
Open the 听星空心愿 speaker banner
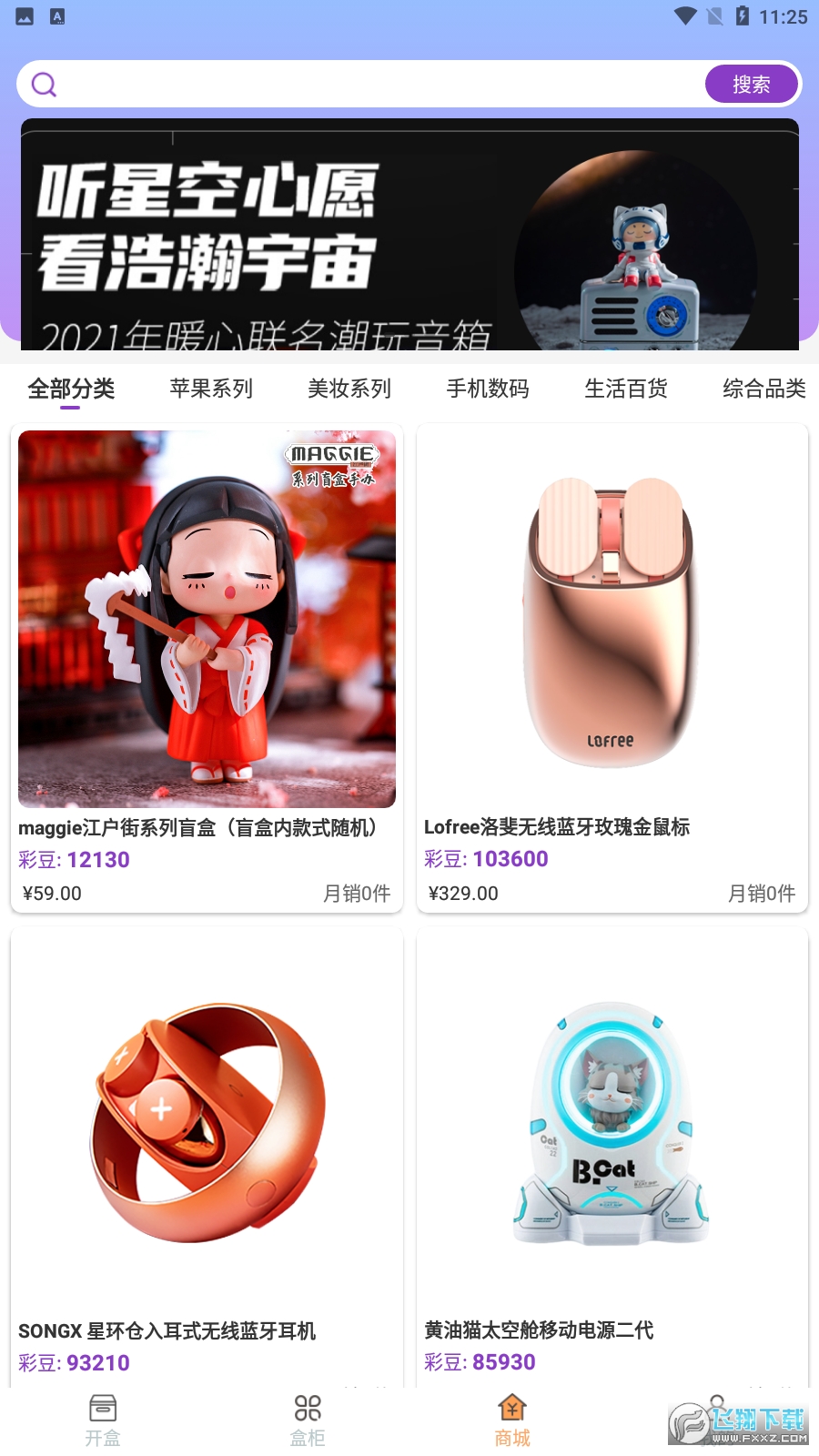tap(409, 235)
